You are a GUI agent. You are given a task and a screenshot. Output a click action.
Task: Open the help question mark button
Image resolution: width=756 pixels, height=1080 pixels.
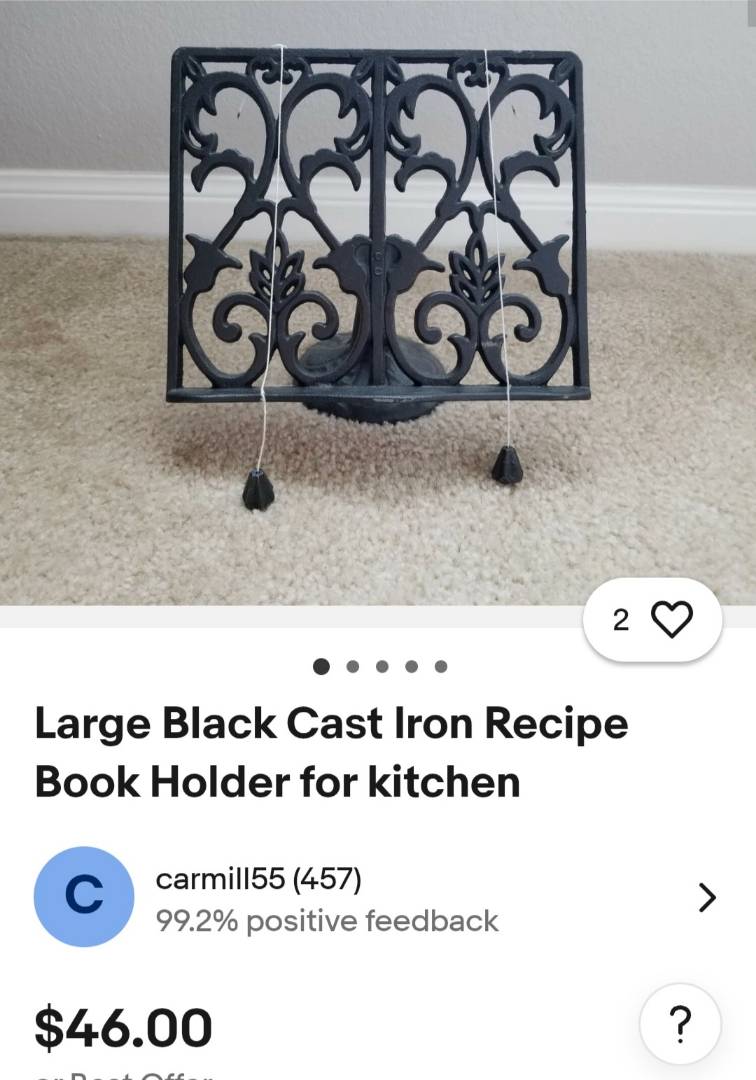680,1023
